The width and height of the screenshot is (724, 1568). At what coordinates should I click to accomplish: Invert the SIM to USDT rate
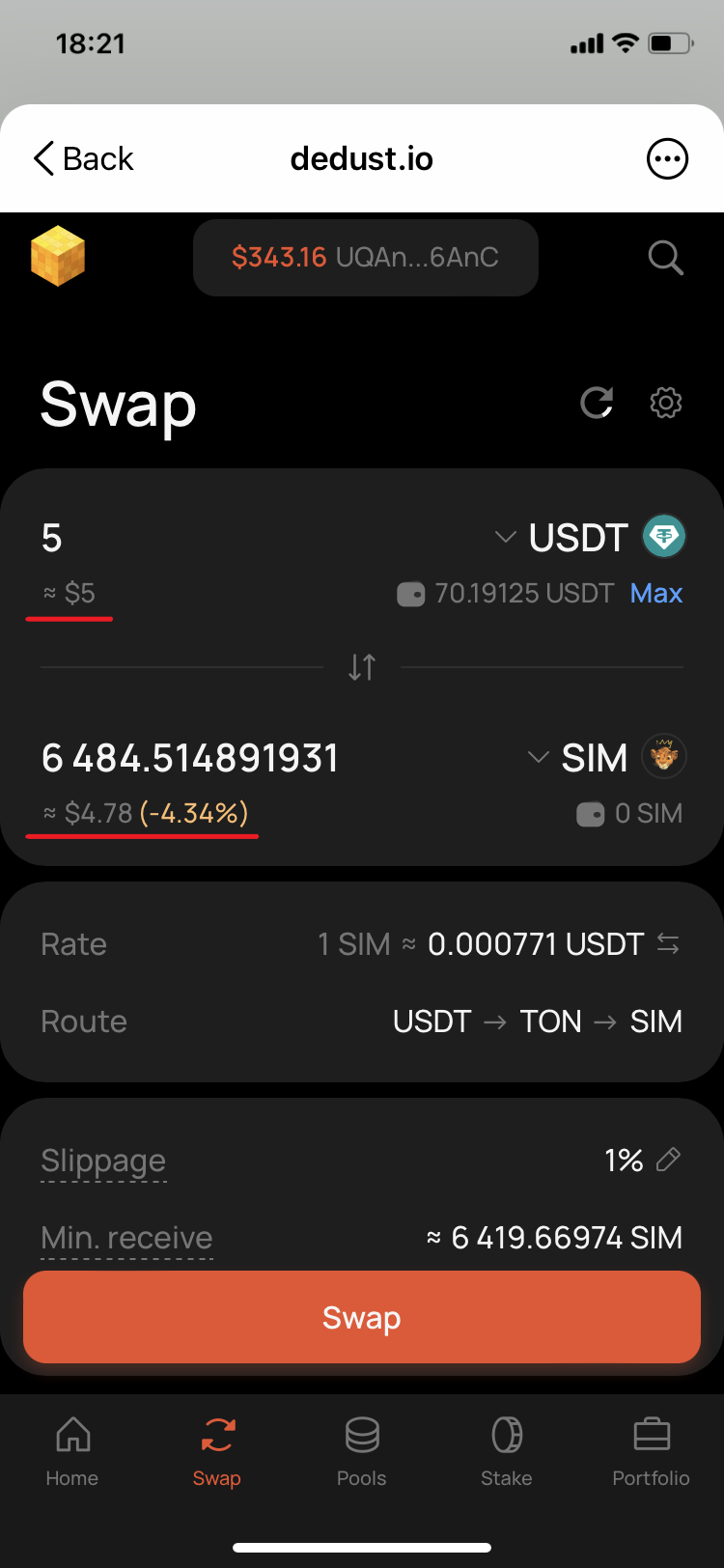pyautogui.click(x=668, y=944)
